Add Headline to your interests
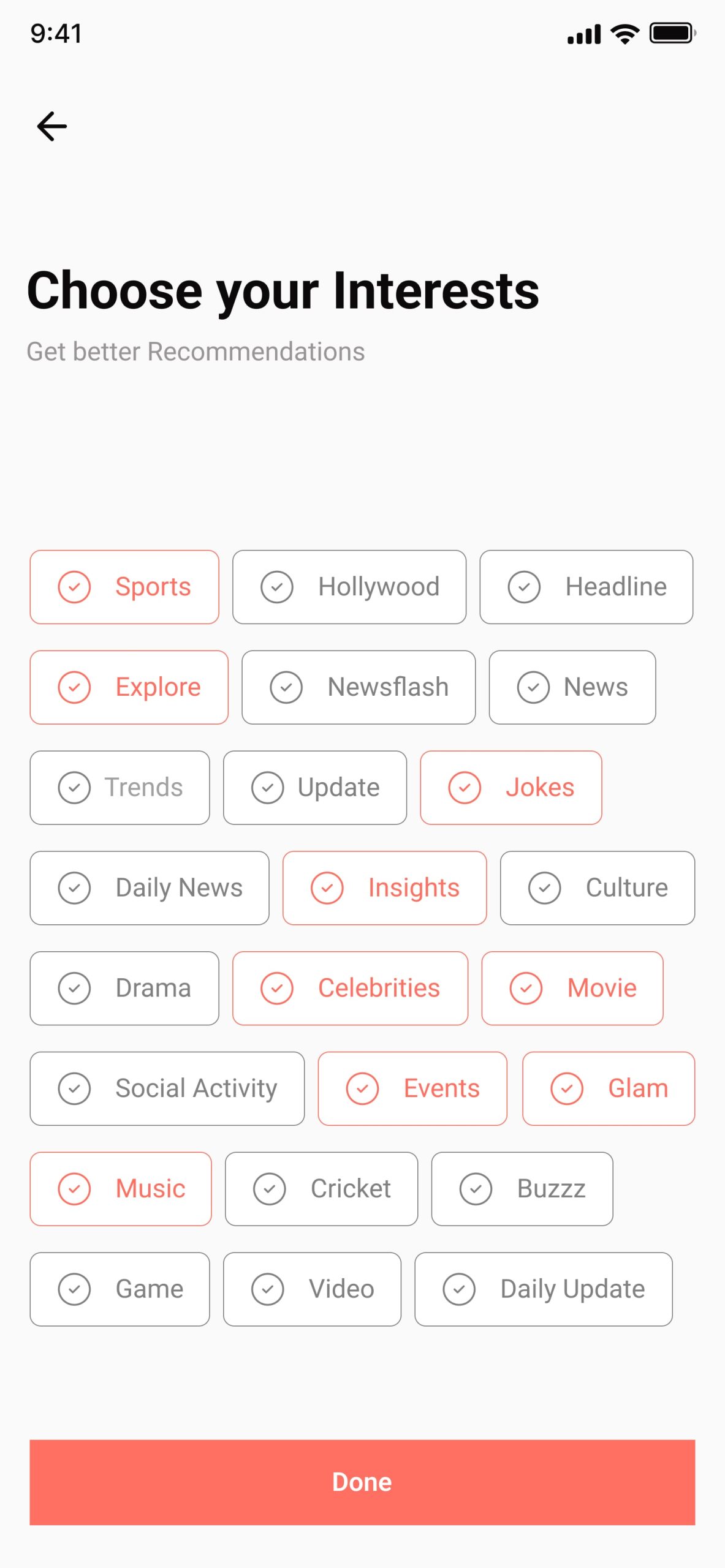 [x=586, y=587]
